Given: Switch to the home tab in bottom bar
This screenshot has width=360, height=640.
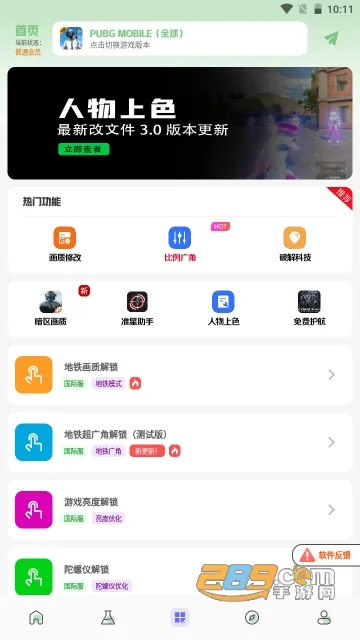Looking at the screenshot, I should (x=36, y=618).
